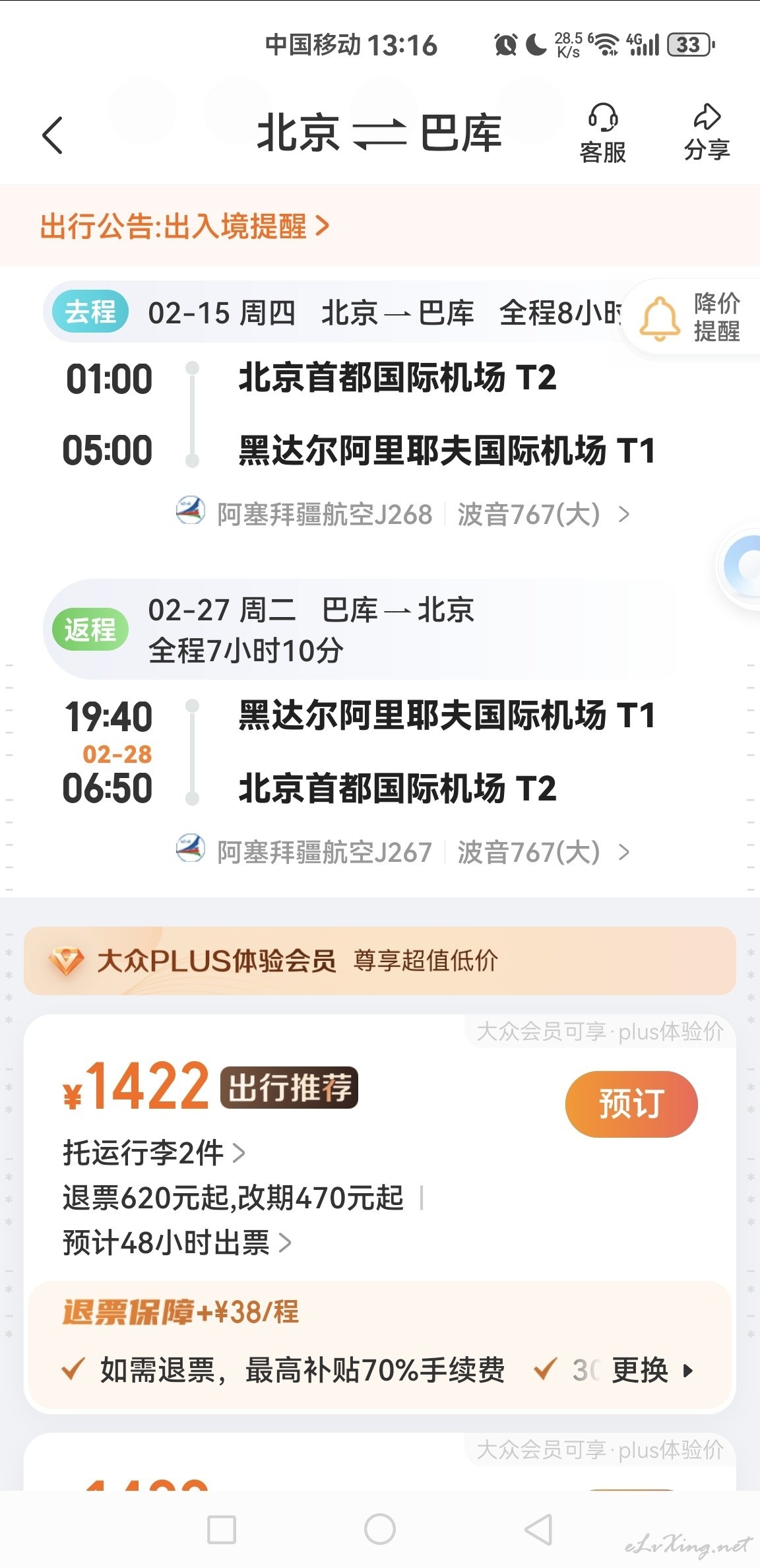Go to the system home screen
Viewport: 760px width, 1568px height.
(x=380, y=1529)
